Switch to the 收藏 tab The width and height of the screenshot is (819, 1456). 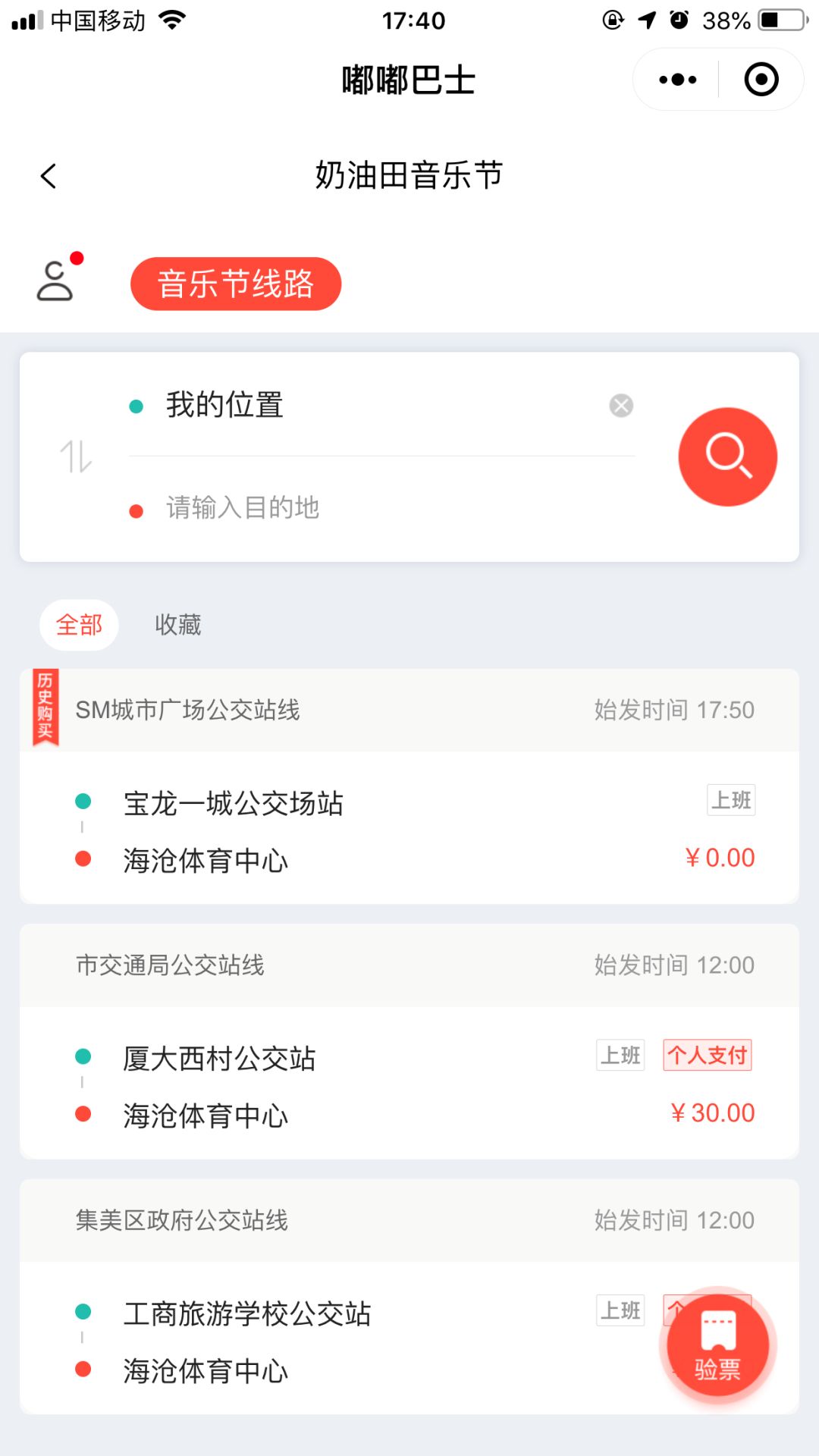pos(178,624)
